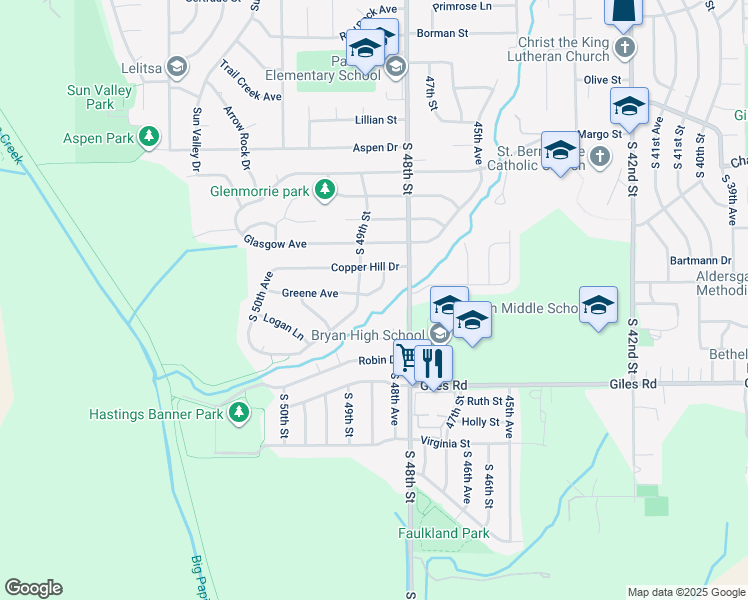Tap graduation cap marker near Margo St
The image size is (748, 600).
point(629,108)
